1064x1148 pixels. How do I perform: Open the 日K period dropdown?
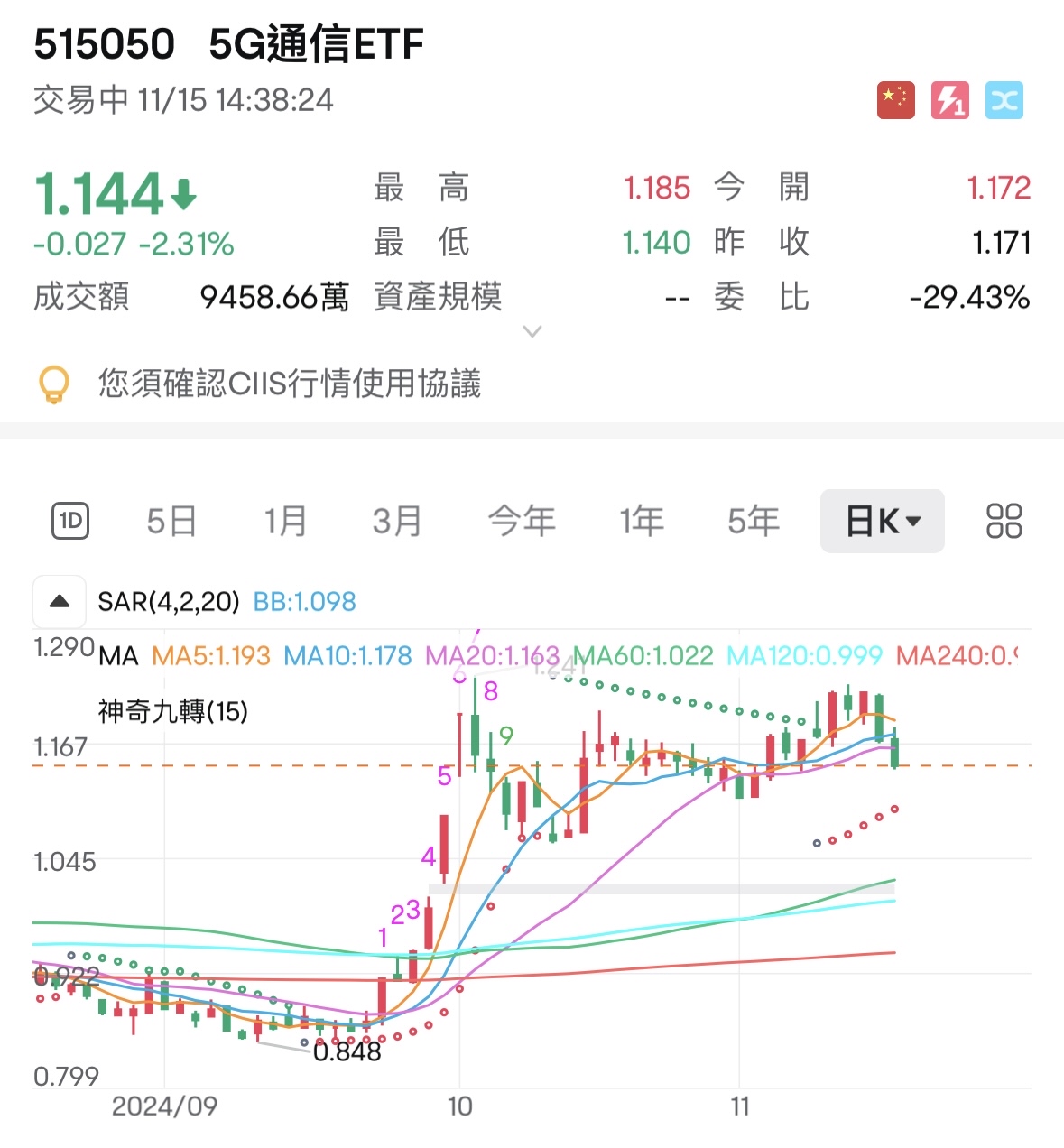[x=881, y=521]
